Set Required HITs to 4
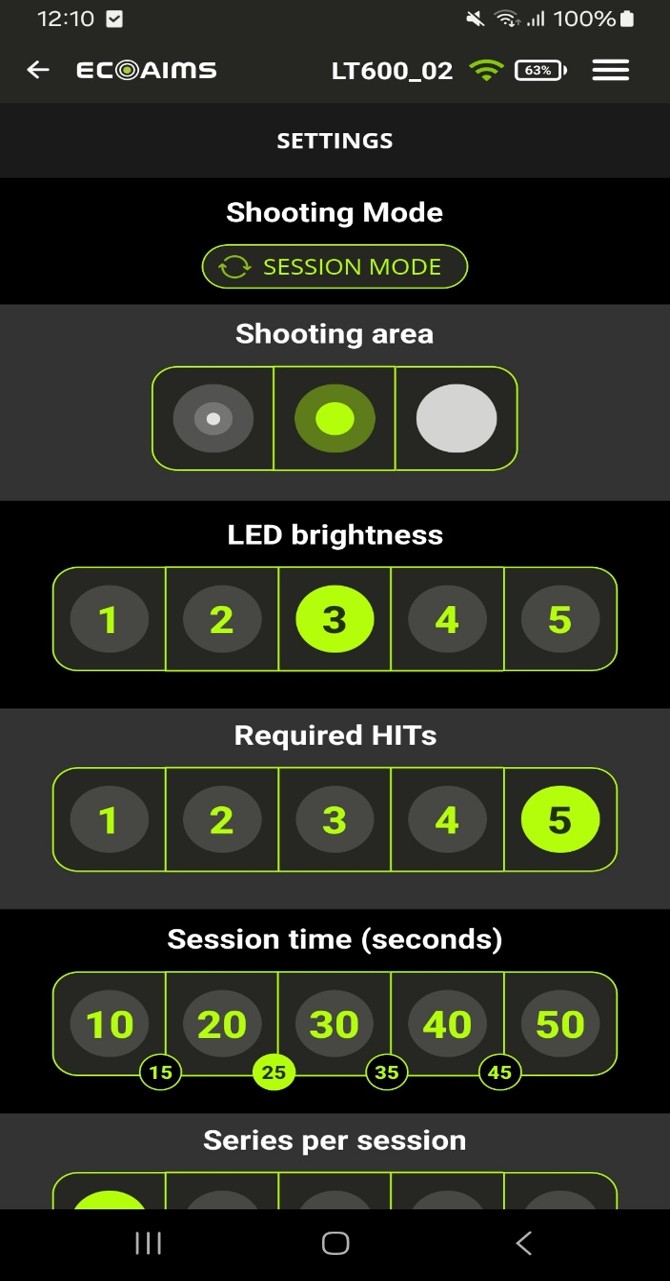 [447, 821]
